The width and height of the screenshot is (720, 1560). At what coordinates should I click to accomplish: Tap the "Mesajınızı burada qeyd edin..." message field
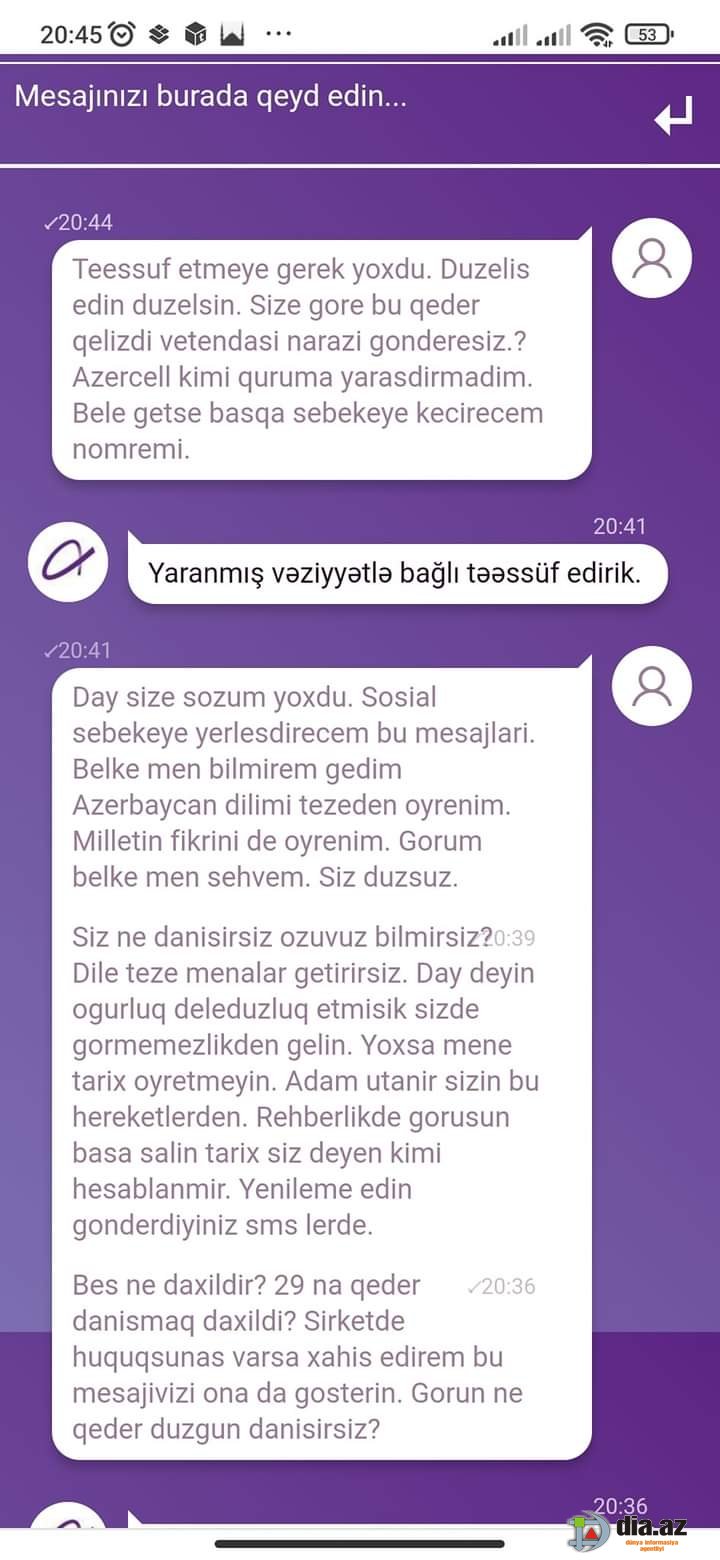tap(320, 114)
